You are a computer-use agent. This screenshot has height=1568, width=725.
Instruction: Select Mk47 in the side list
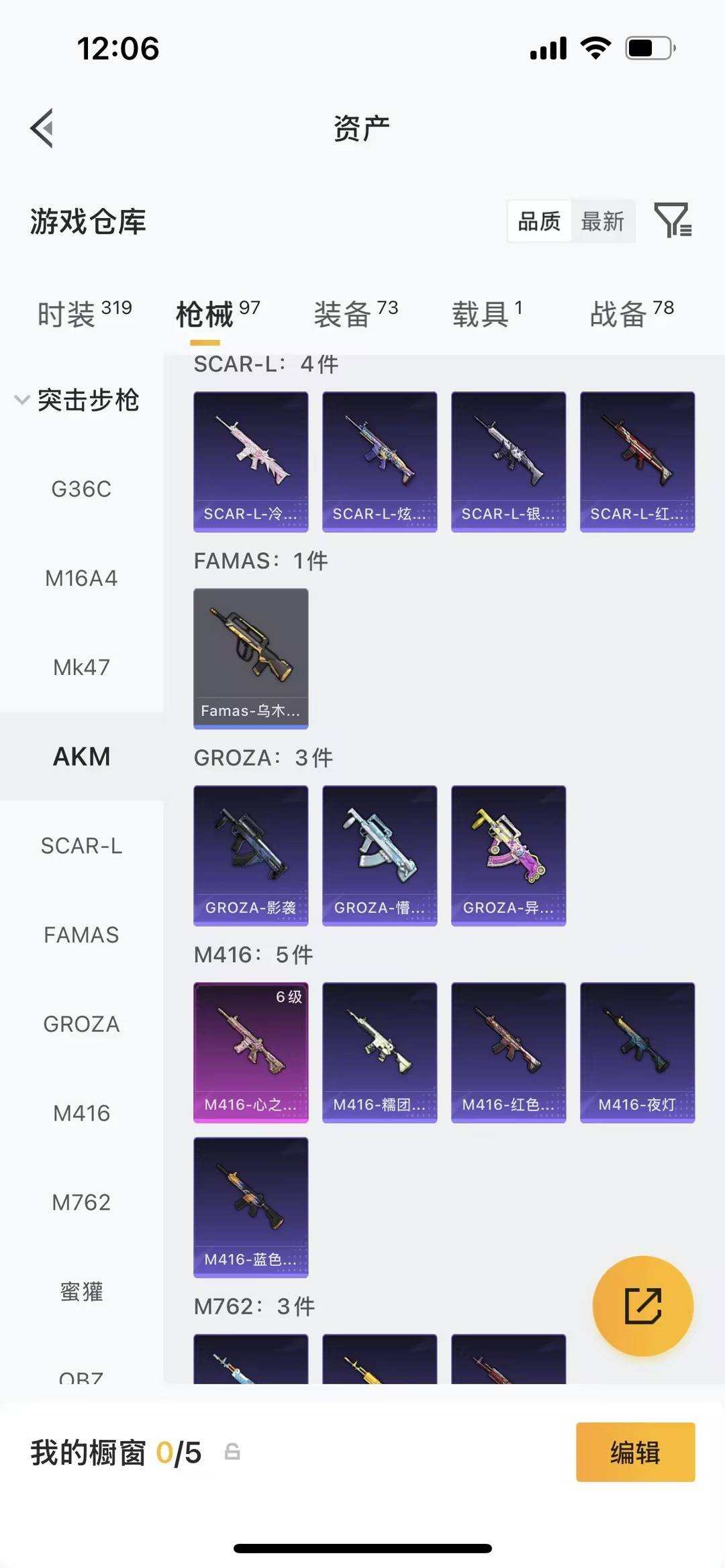(81, 668)
